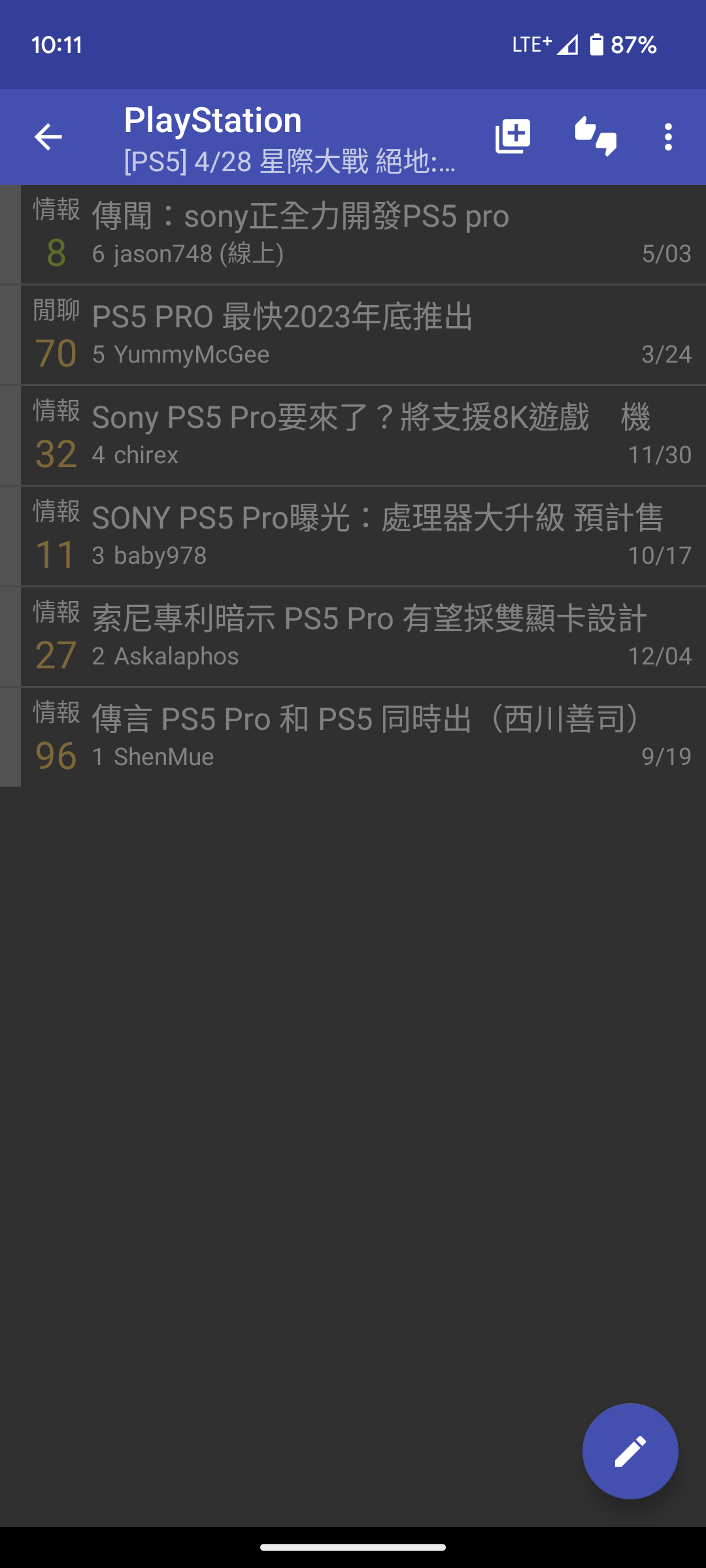Compose a new post with pencil button
The image size is (706, 1568).
(x=630, y=1451)
